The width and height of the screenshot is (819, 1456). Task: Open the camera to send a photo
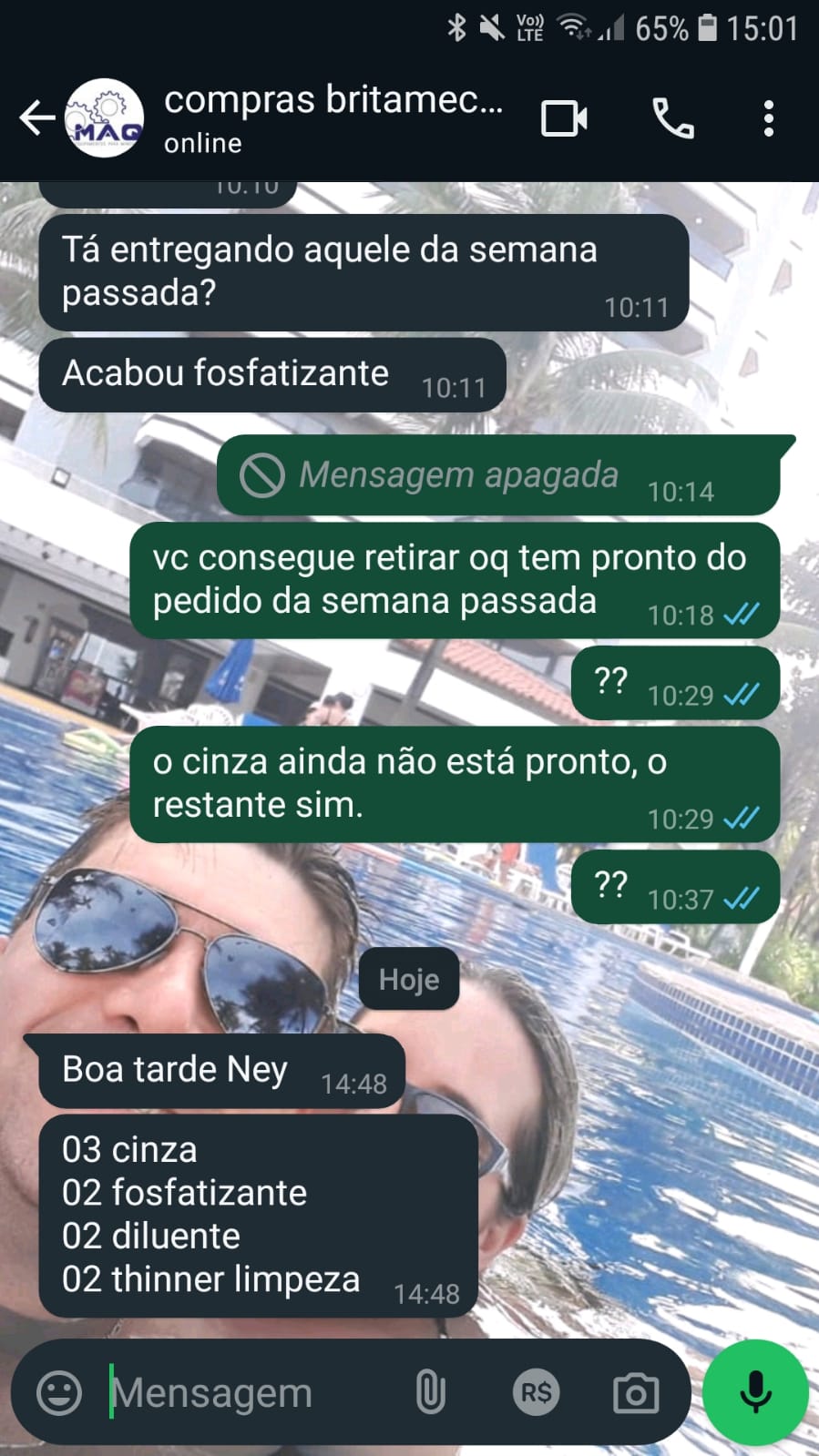(635, 1392)
